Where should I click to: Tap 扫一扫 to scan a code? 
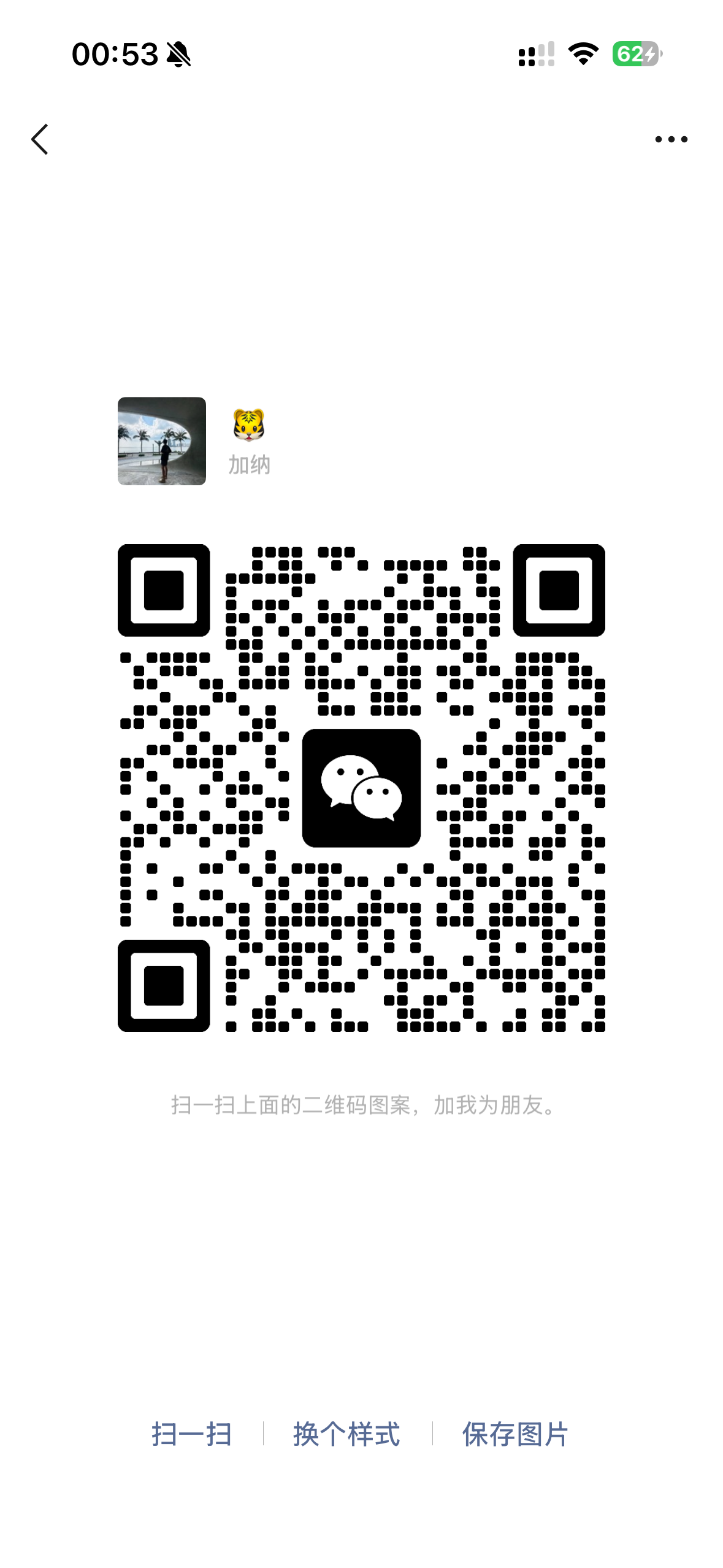(191, 1434)
